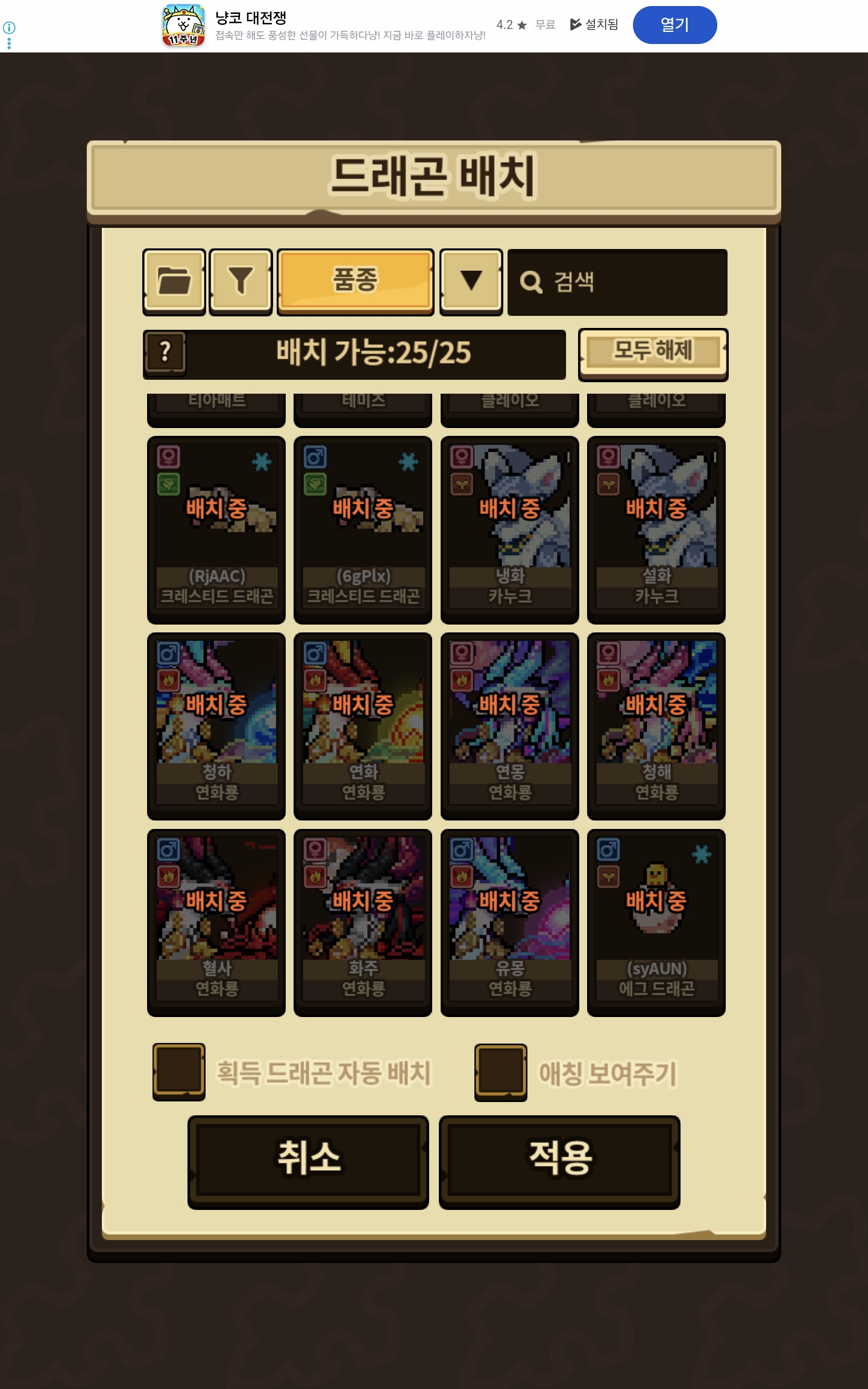The image size is (868, 1389).
Task: Open the question mark help button
Action: pyautogui.click(x=165, y=353)
